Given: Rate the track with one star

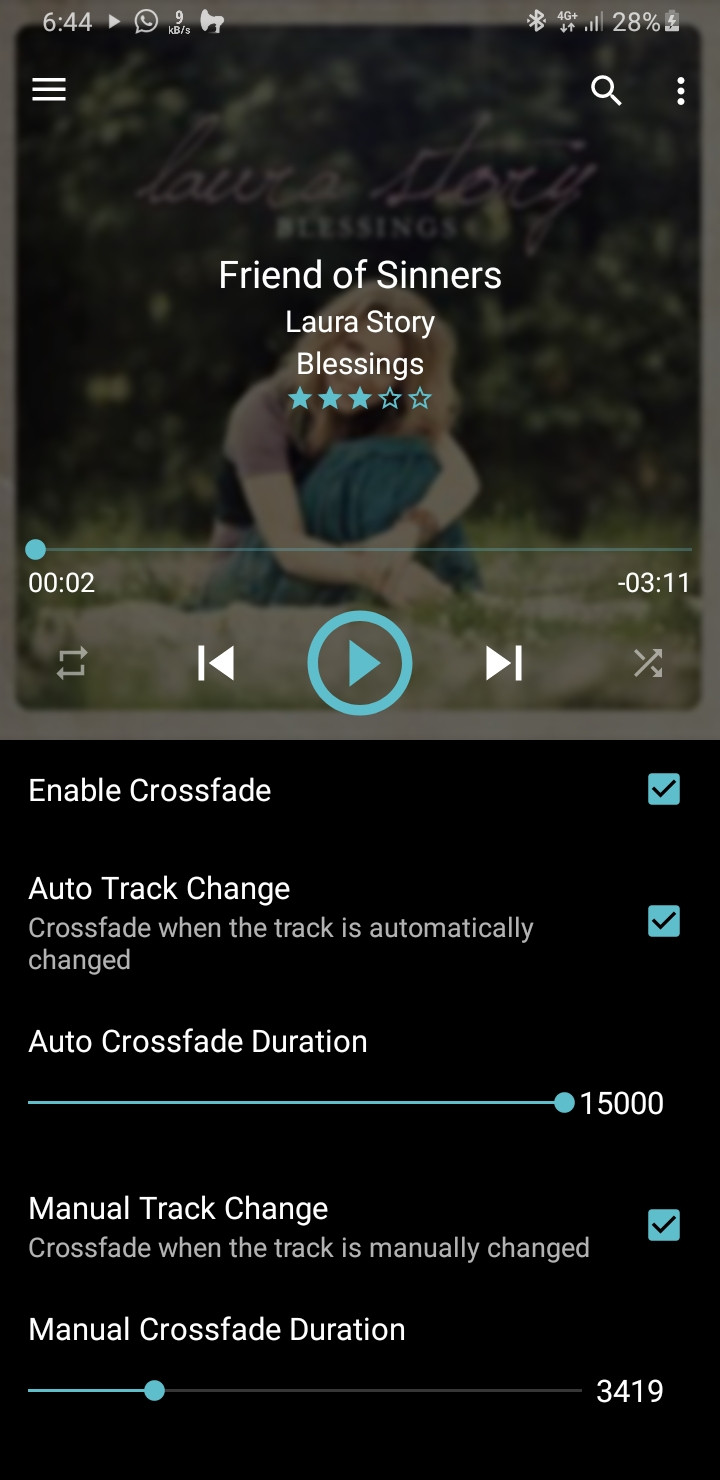Looking at the screenshot, I should [300, 398].
